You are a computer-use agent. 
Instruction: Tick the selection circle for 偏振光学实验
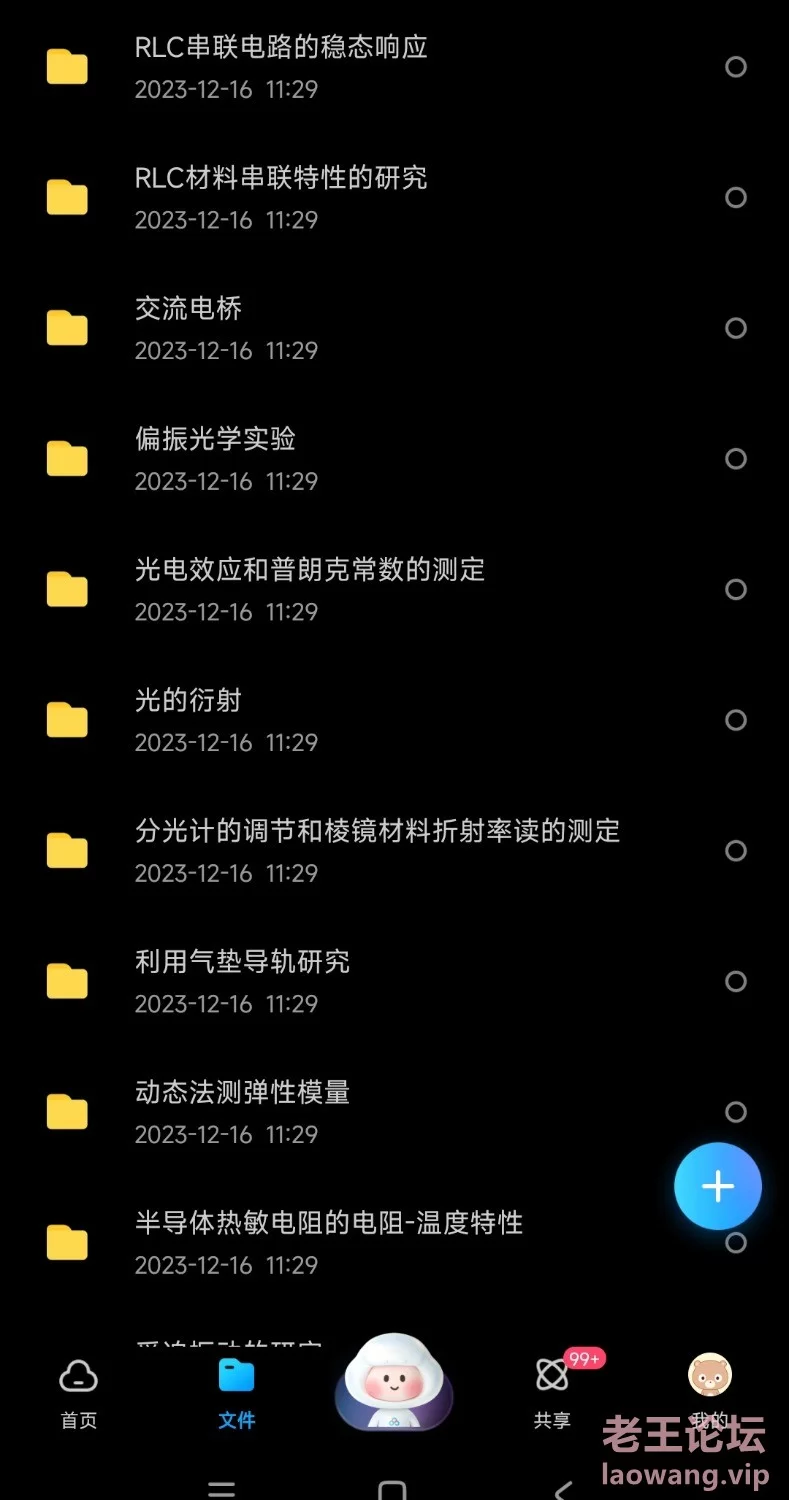click(x=736, y=459)
